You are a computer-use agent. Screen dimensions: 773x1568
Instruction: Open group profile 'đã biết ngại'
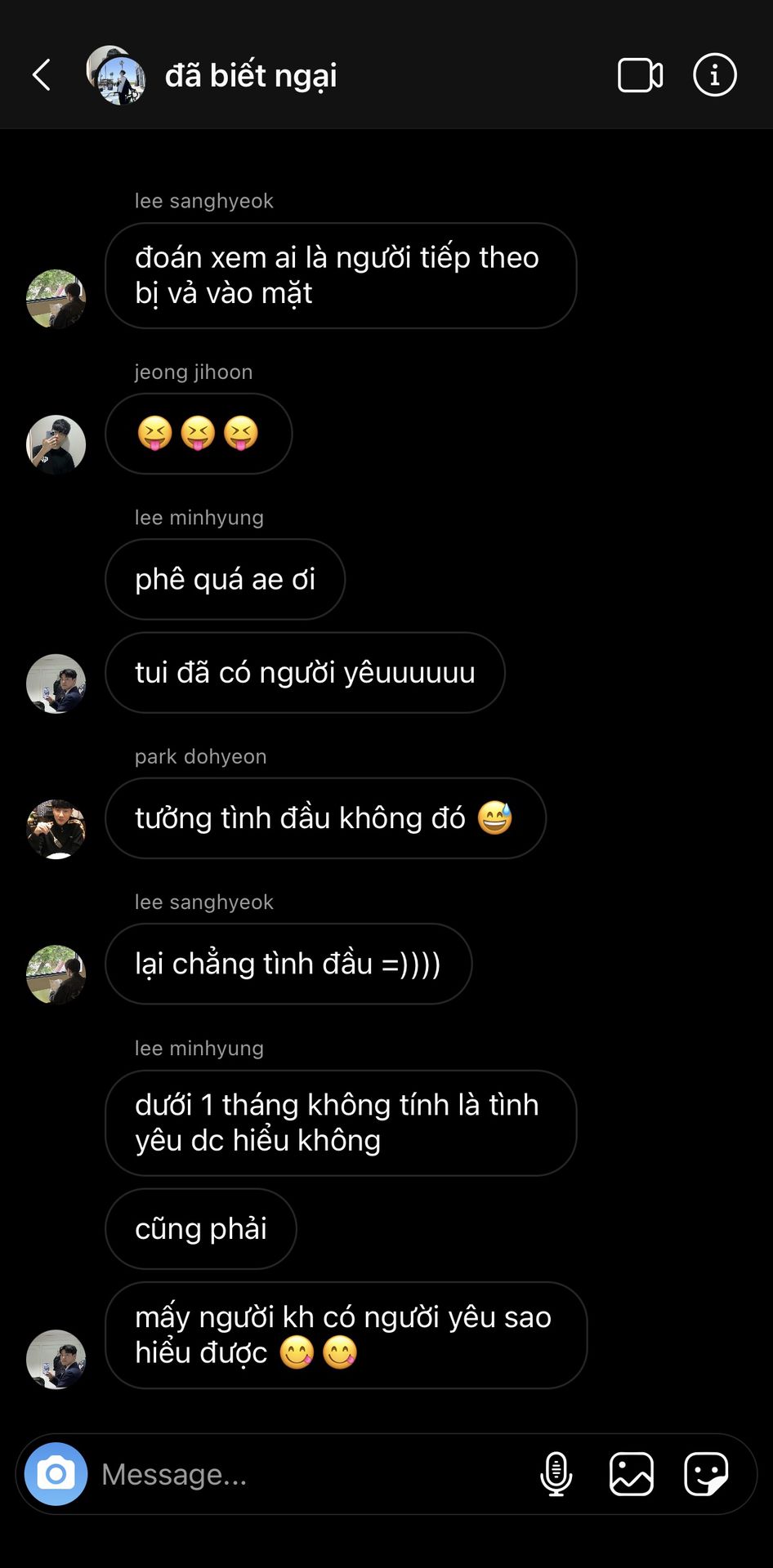click(250, 75)
